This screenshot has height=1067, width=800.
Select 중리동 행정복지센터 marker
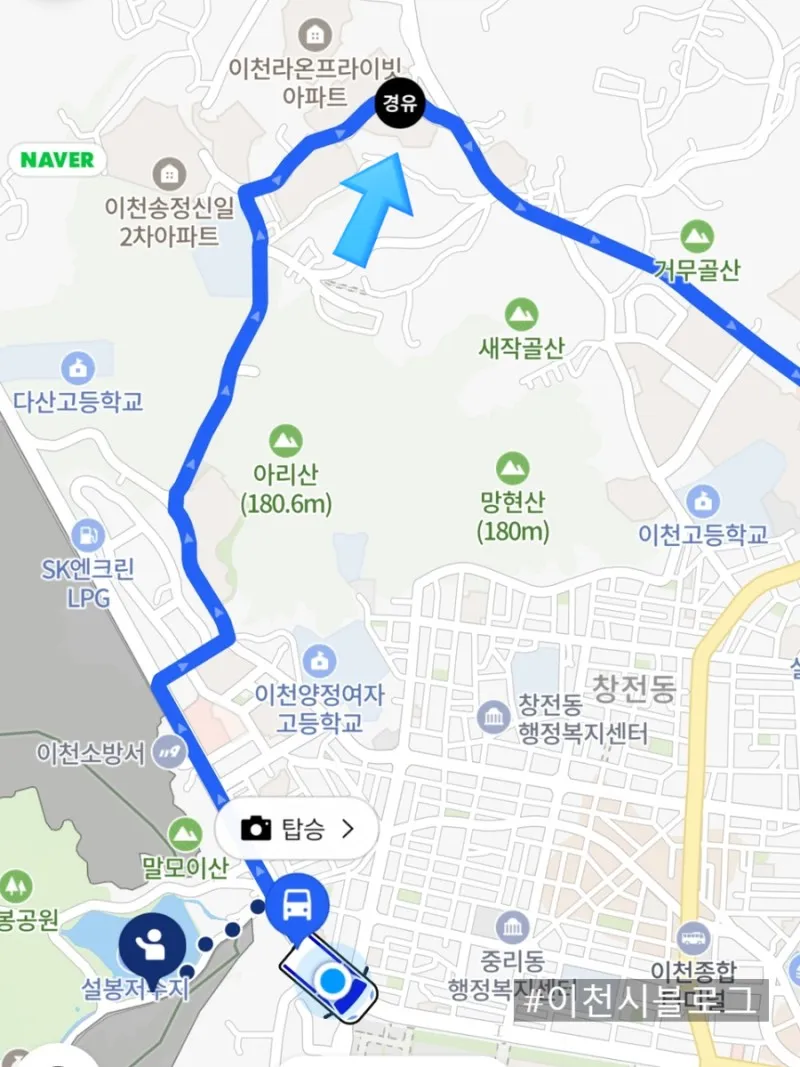coord(511,927)
